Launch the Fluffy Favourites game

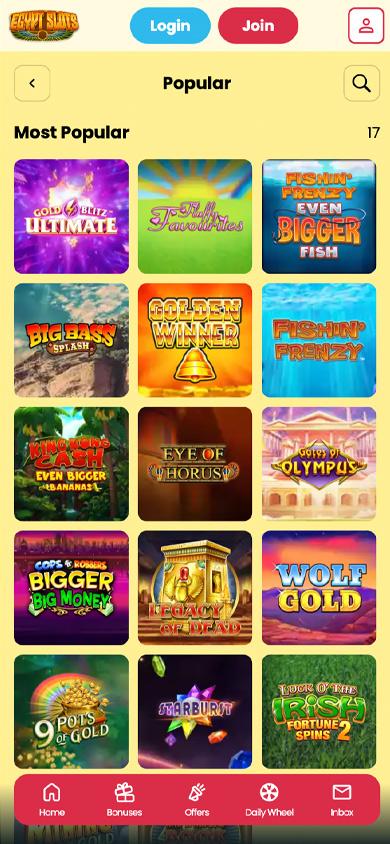(195, 216)
